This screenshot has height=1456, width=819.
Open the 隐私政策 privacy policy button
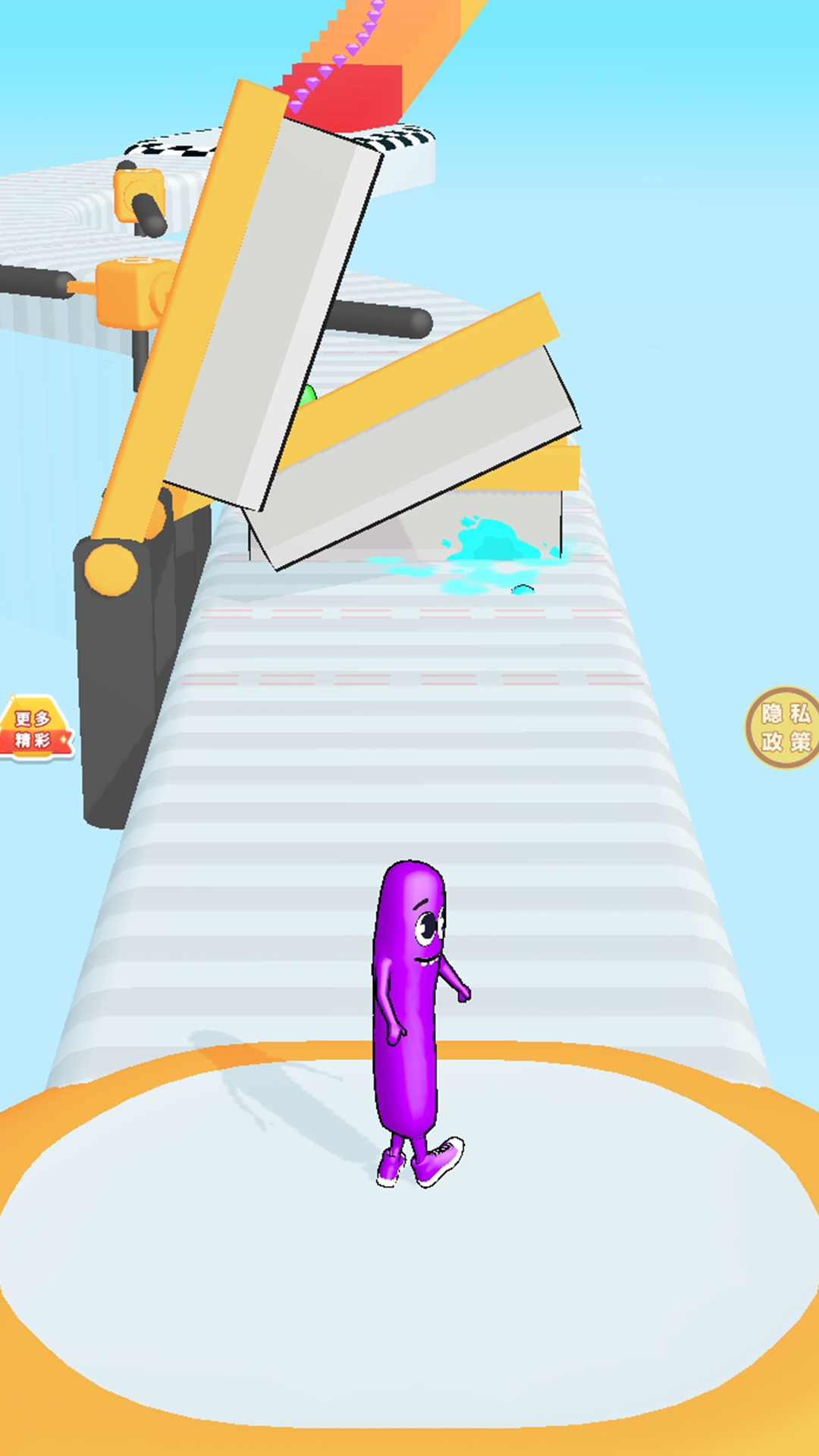coord(784,727)
